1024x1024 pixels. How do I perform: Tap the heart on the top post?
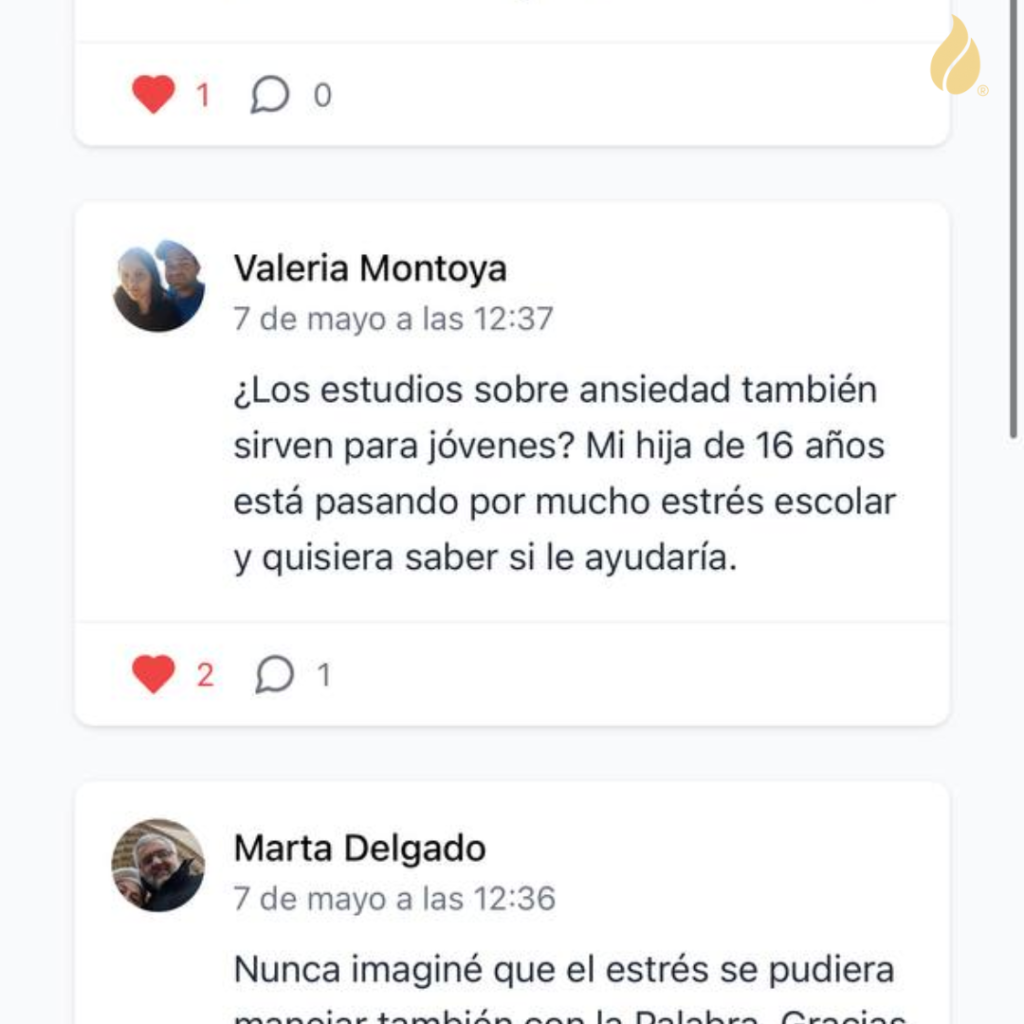tap(153, 95)
